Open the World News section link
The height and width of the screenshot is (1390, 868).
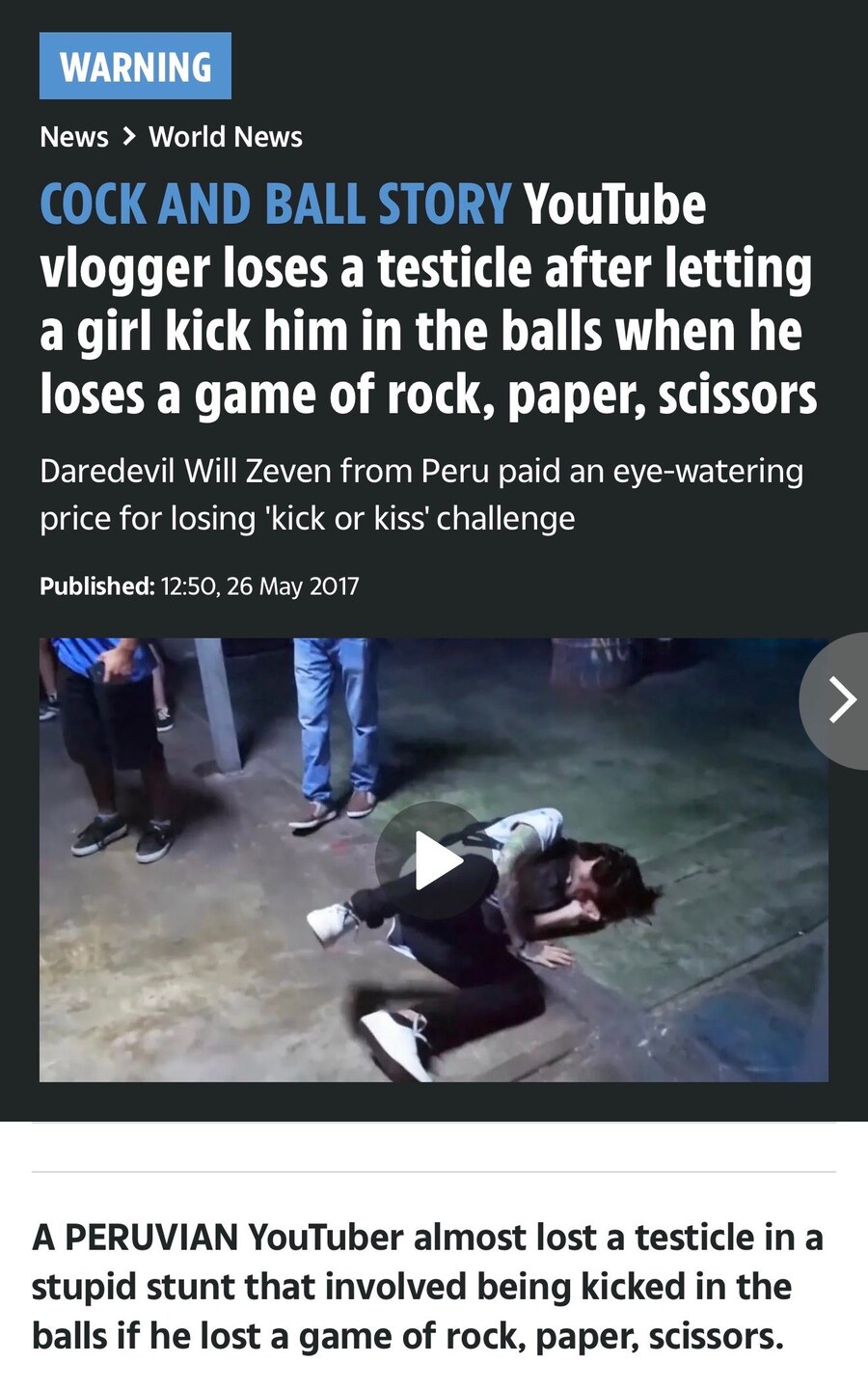click(x=225, y=137)
